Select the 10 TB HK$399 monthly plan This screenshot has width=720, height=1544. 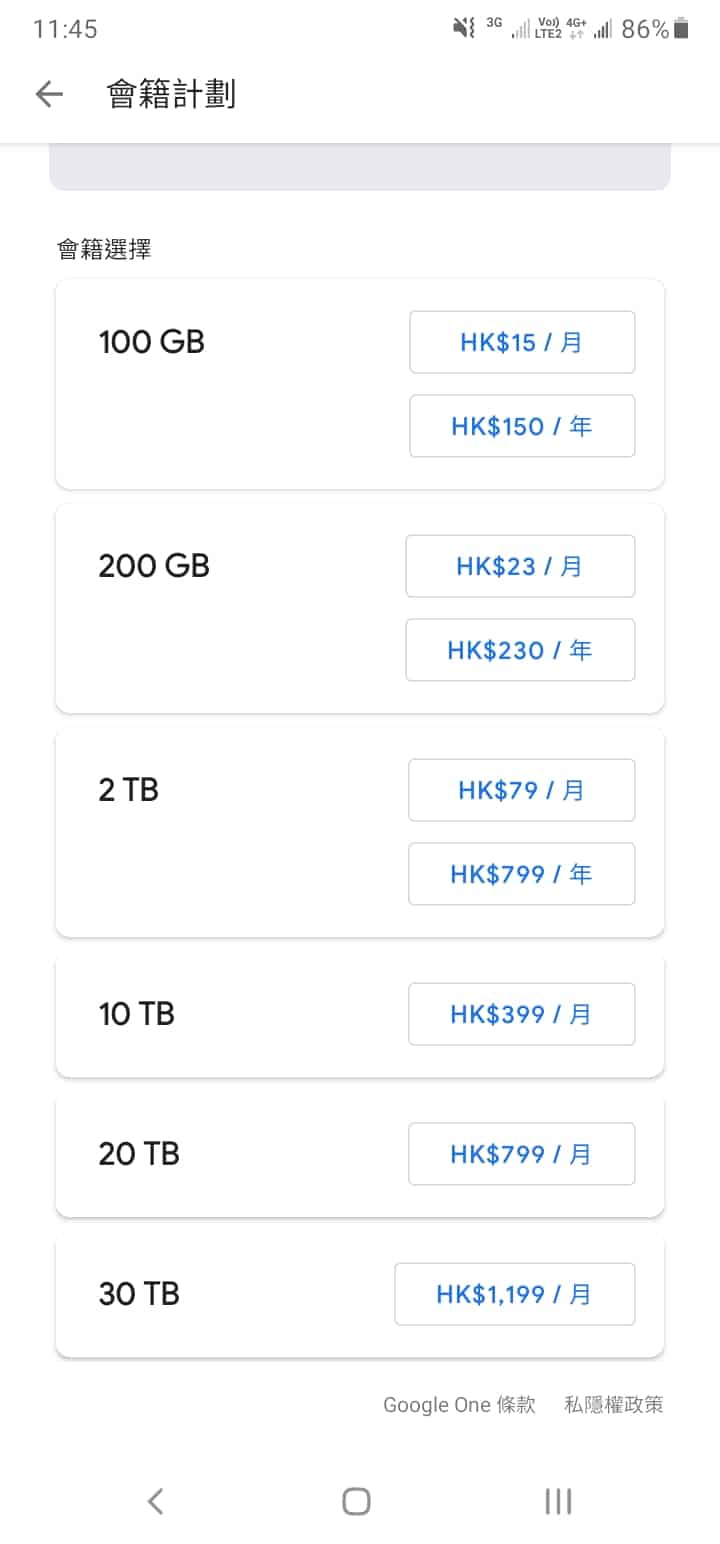tap(521, 1014)
